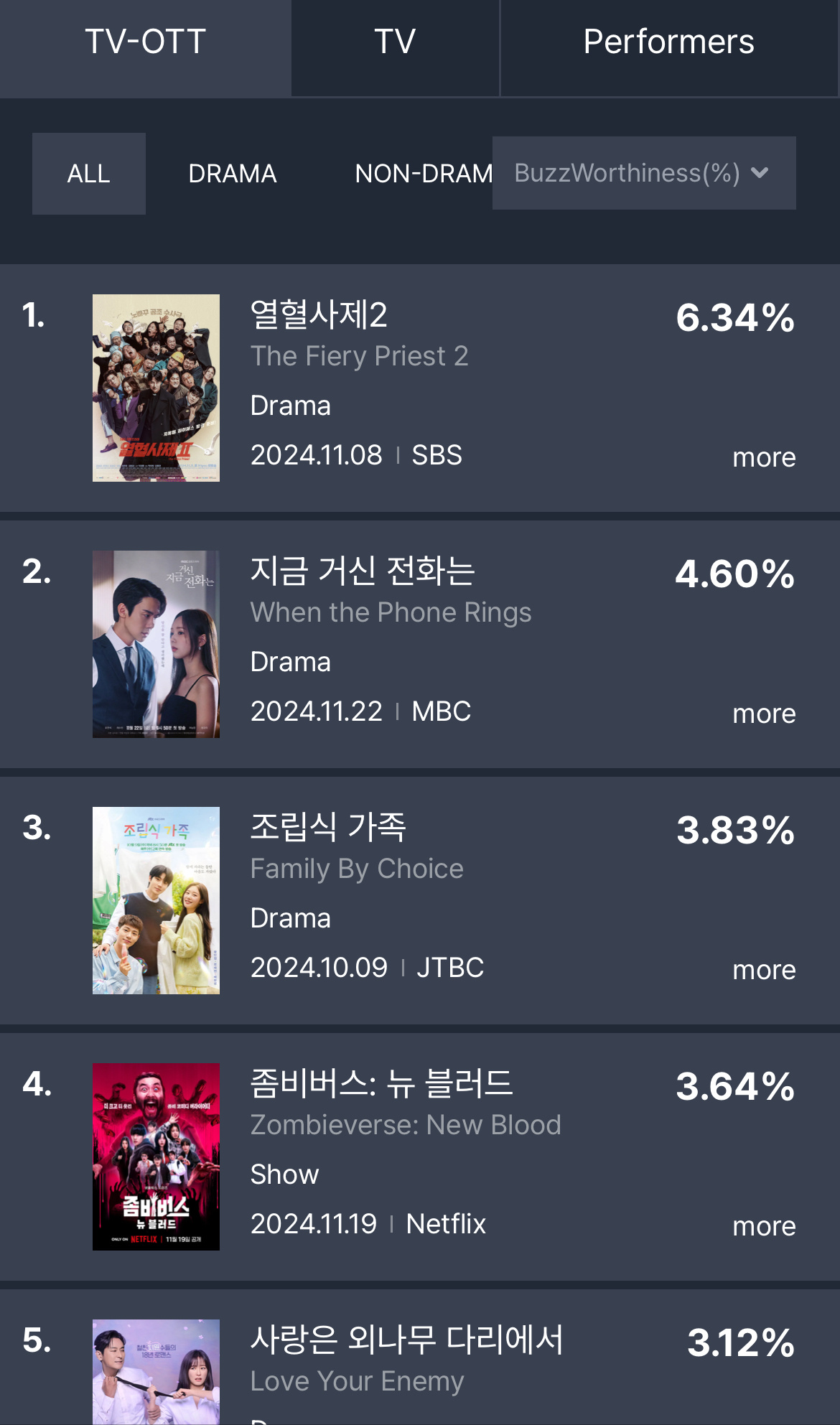Open Zombieverse: New Blood poster
The image size is (840, 1425).
click(156, 1157)
